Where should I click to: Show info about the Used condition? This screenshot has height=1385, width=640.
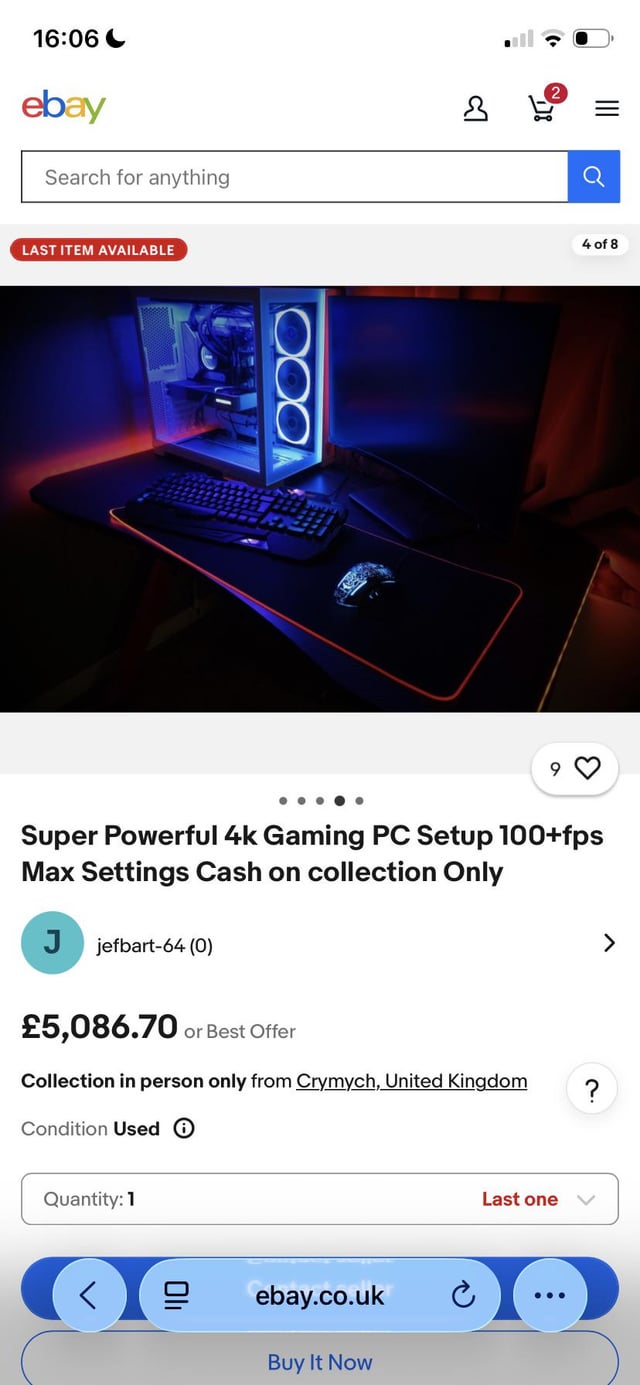[184, 1129]
